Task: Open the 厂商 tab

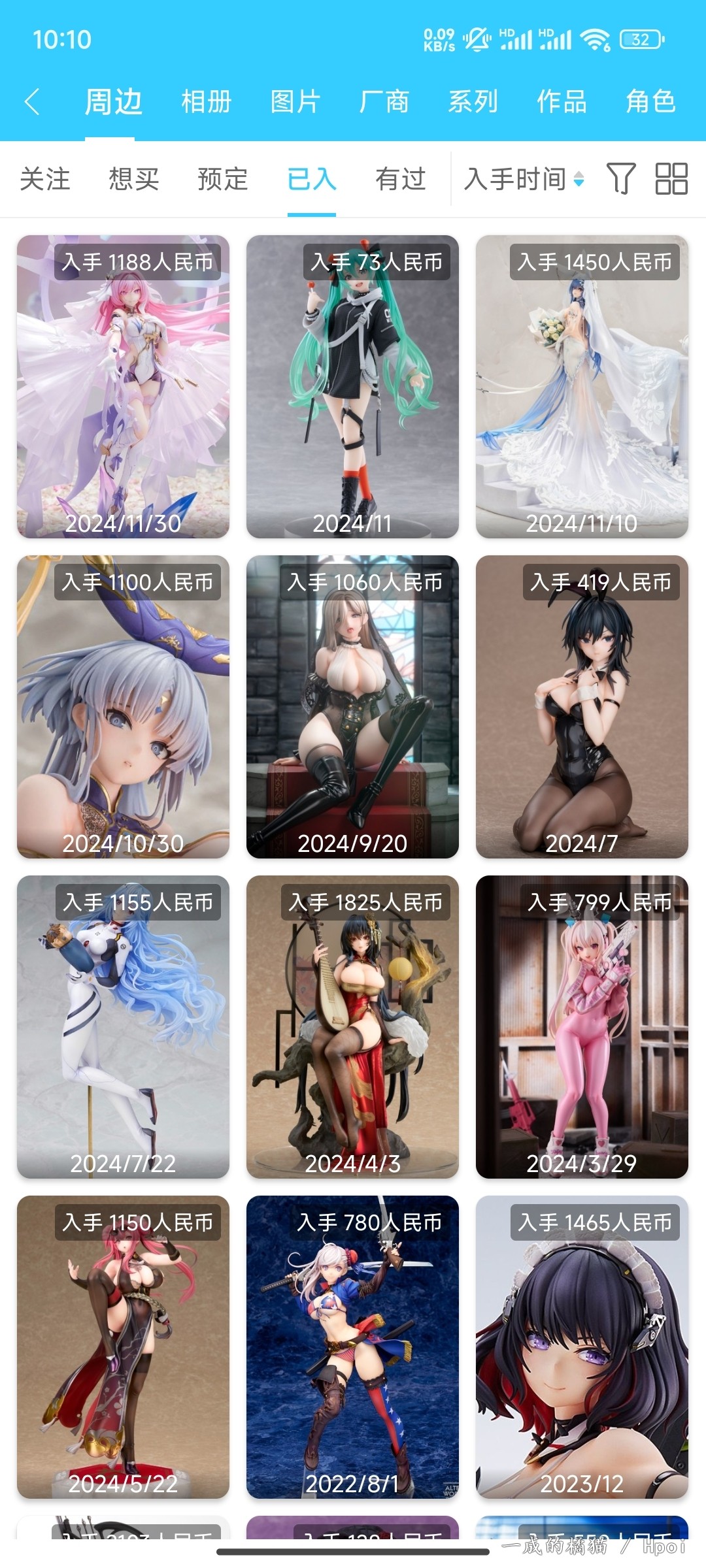Action: tap(384, 102)
